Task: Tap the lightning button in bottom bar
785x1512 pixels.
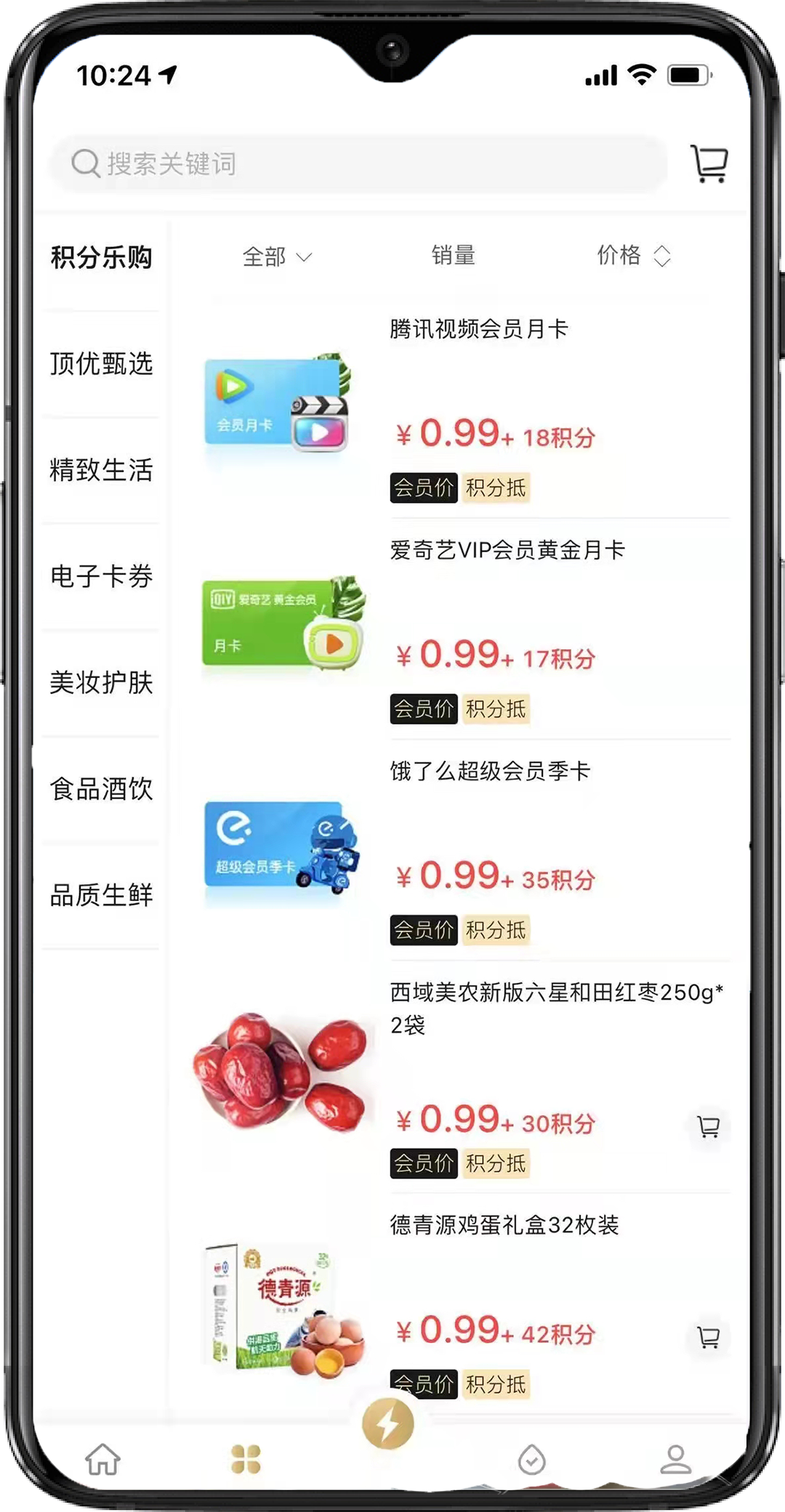Action: tap(388, 1423)
